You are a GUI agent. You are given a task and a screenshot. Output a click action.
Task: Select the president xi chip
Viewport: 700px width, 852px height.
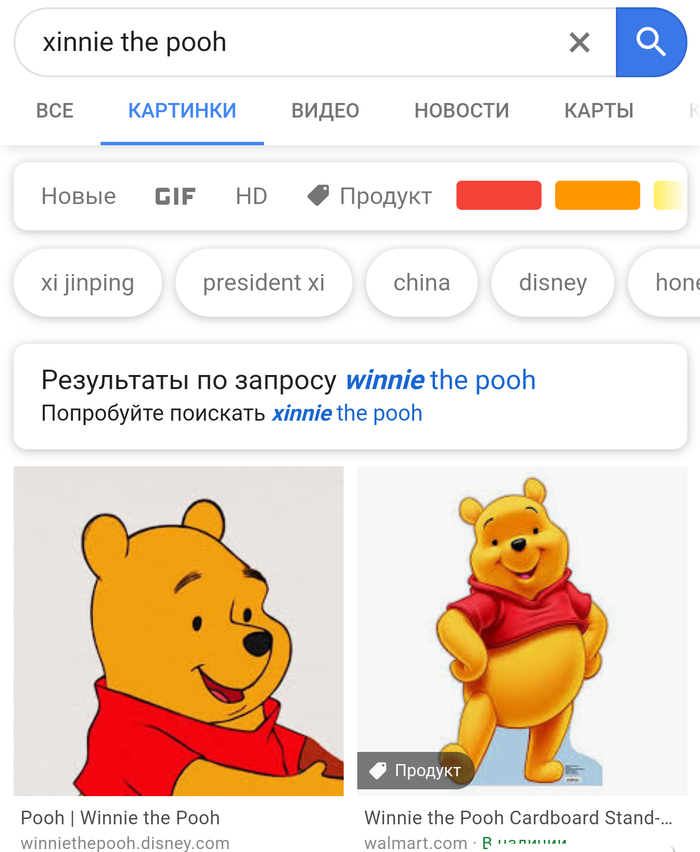click(x=263, y=283)
